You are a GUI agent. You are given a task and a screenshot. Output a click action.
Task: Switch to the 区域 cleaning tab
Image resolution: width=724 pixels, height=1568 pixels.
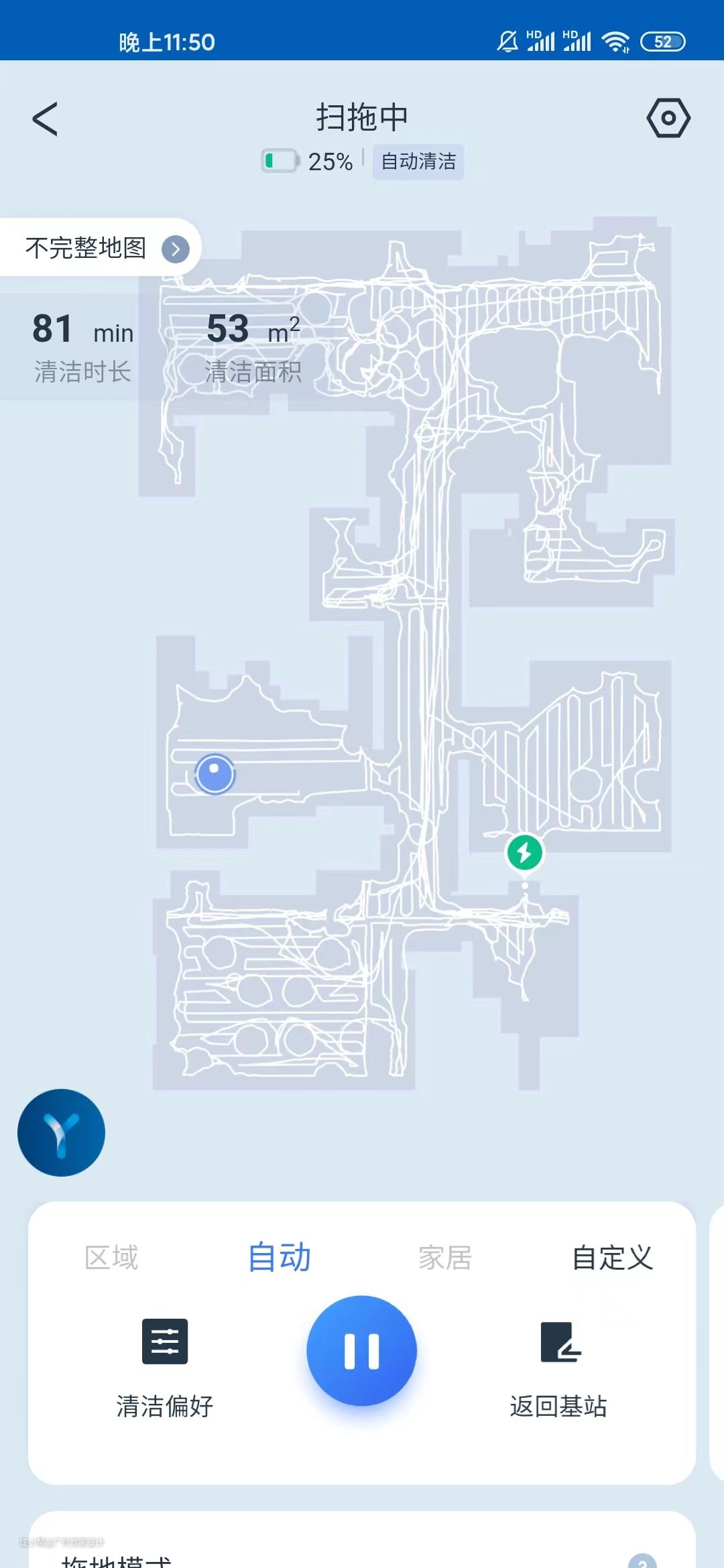tap(111, 1257)
